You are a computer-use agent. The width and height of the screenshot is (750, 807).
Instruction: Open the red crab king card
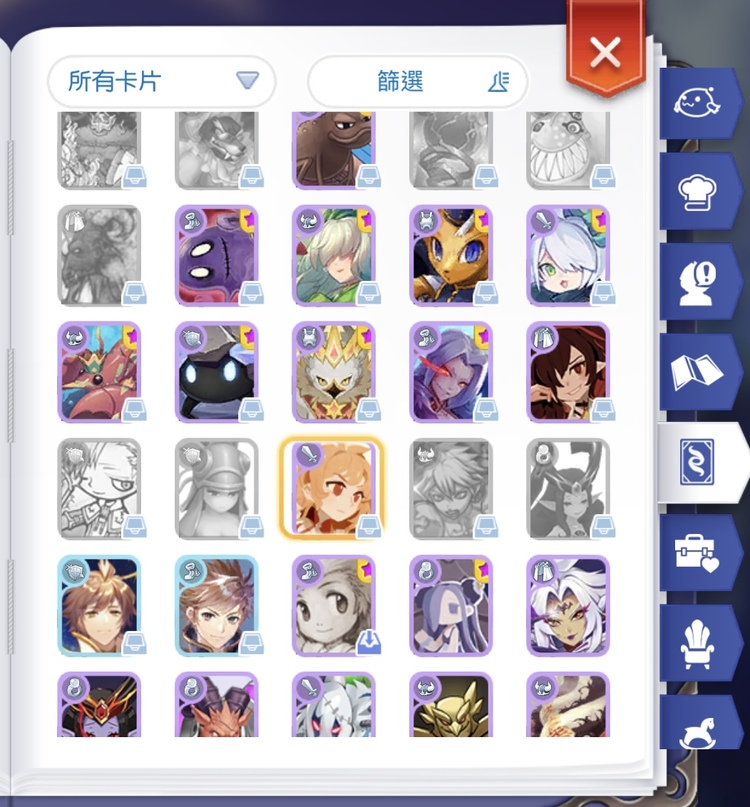tap(99, 372)
